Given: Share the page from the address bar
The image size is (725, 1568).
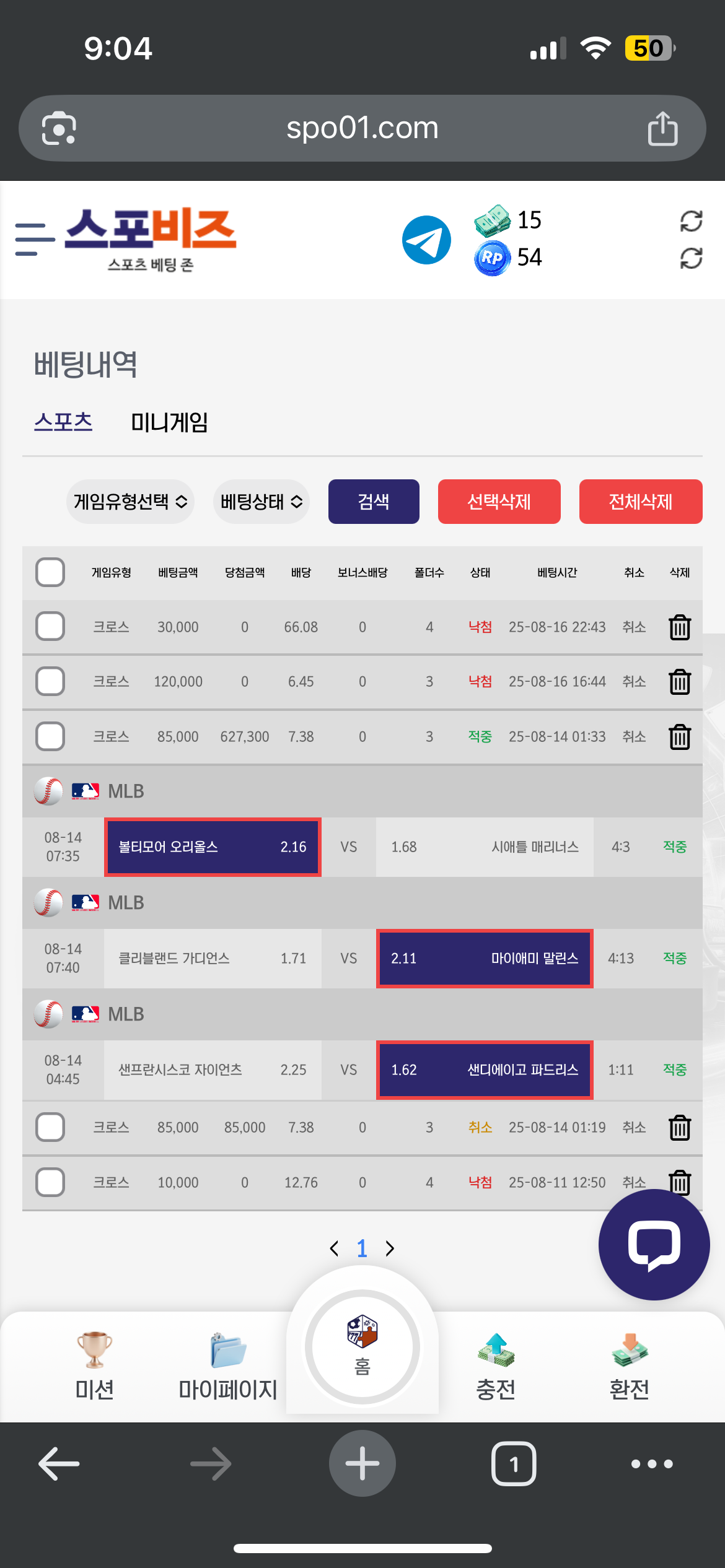Looking at the screenshot, I should [662, 128].
